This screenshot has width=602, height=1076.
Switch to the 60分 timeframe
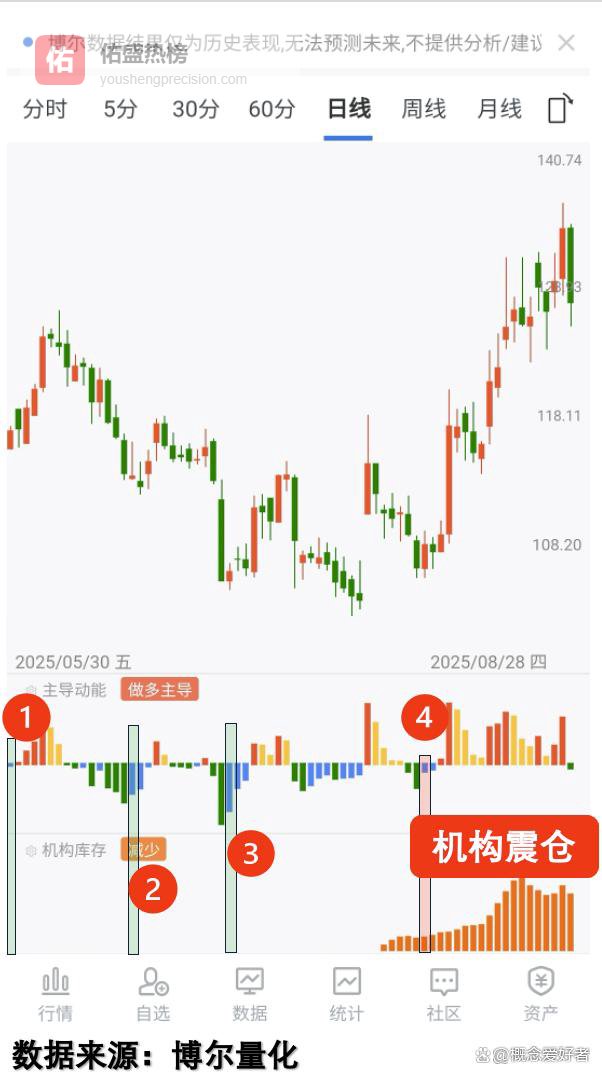pyautogui.click(x=271, y=109)
